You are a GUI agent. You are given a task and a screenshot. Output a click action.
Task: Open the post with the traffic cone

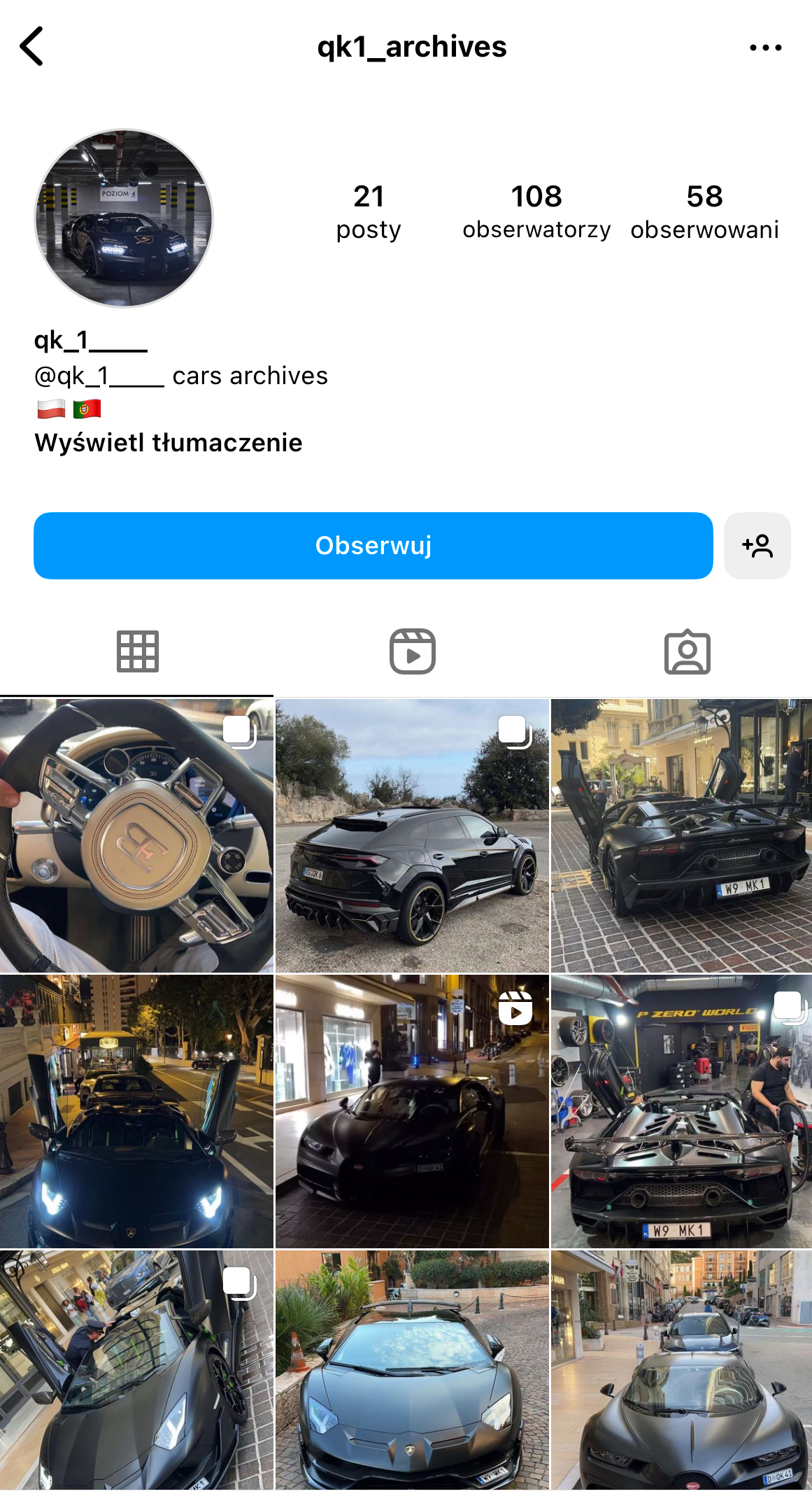pyautogui.click(x=412, y=1370)
